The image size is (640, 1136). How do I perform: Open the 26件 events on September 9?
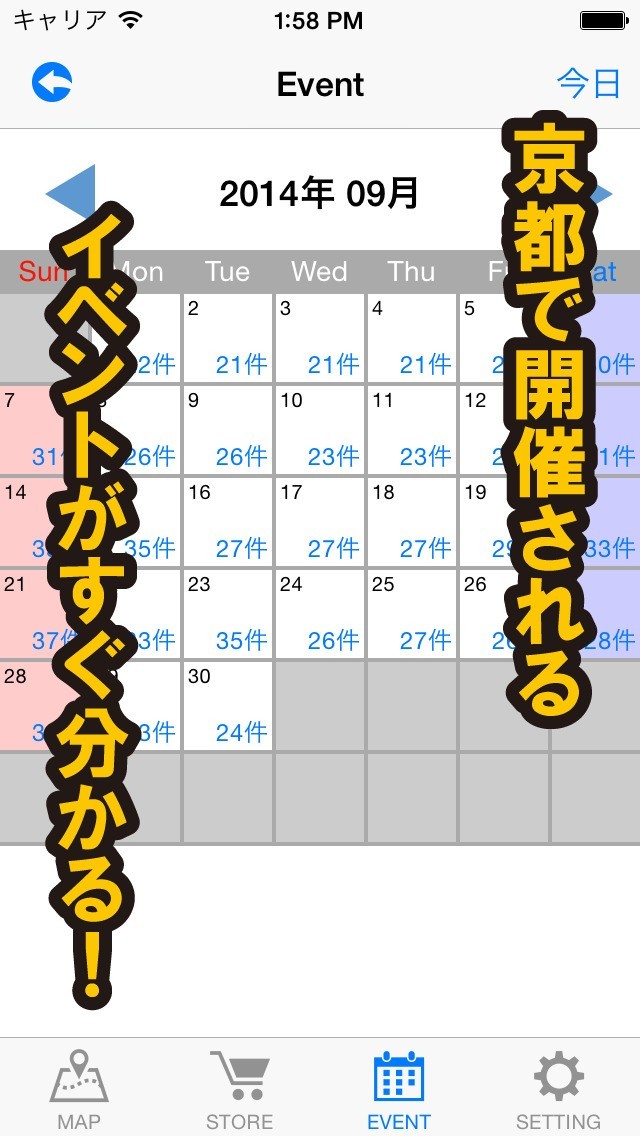[228, 430]
